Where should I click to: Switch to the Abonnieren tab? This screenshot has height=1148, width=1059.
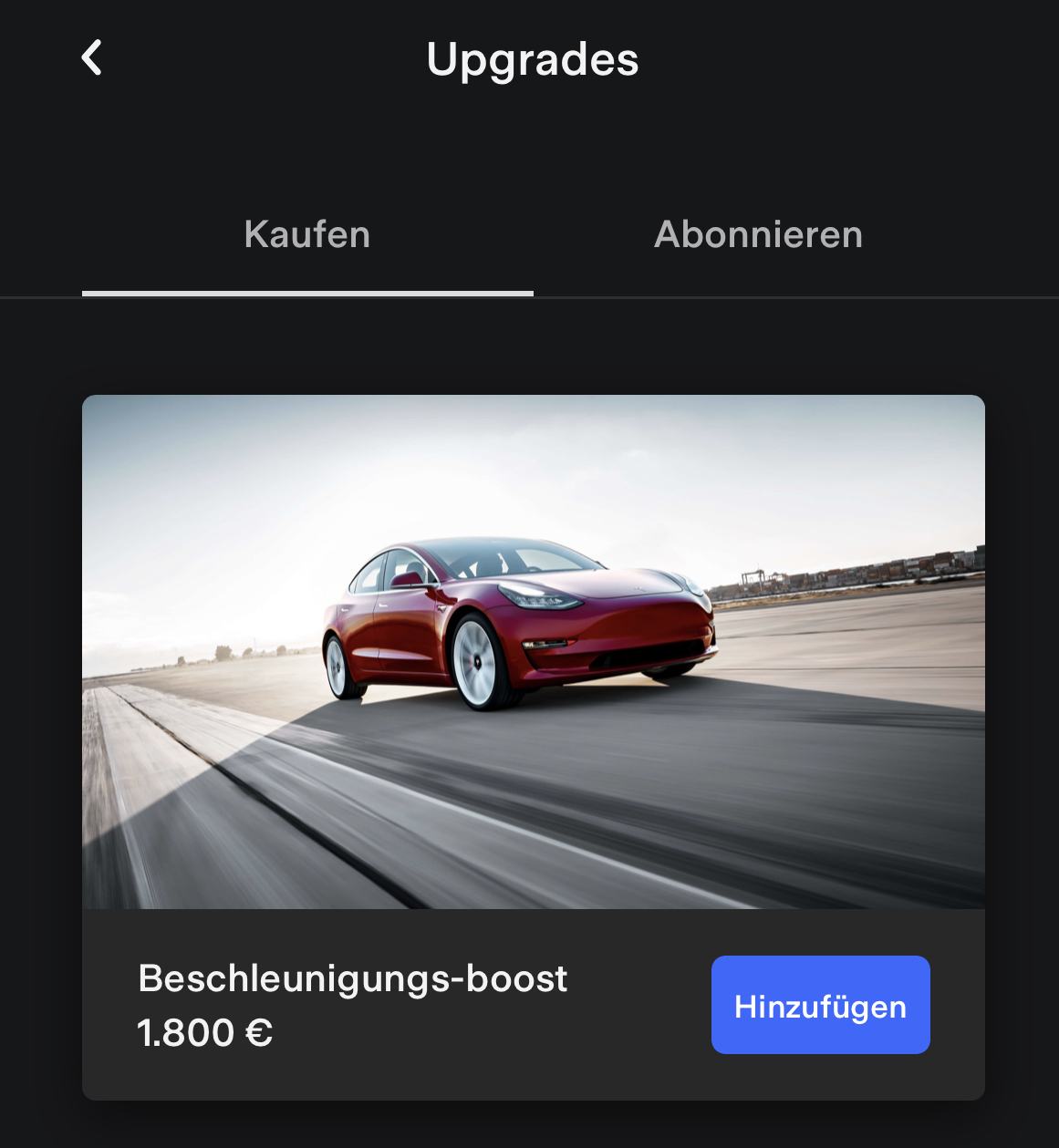pyautogui.click(x=758, y=235)
